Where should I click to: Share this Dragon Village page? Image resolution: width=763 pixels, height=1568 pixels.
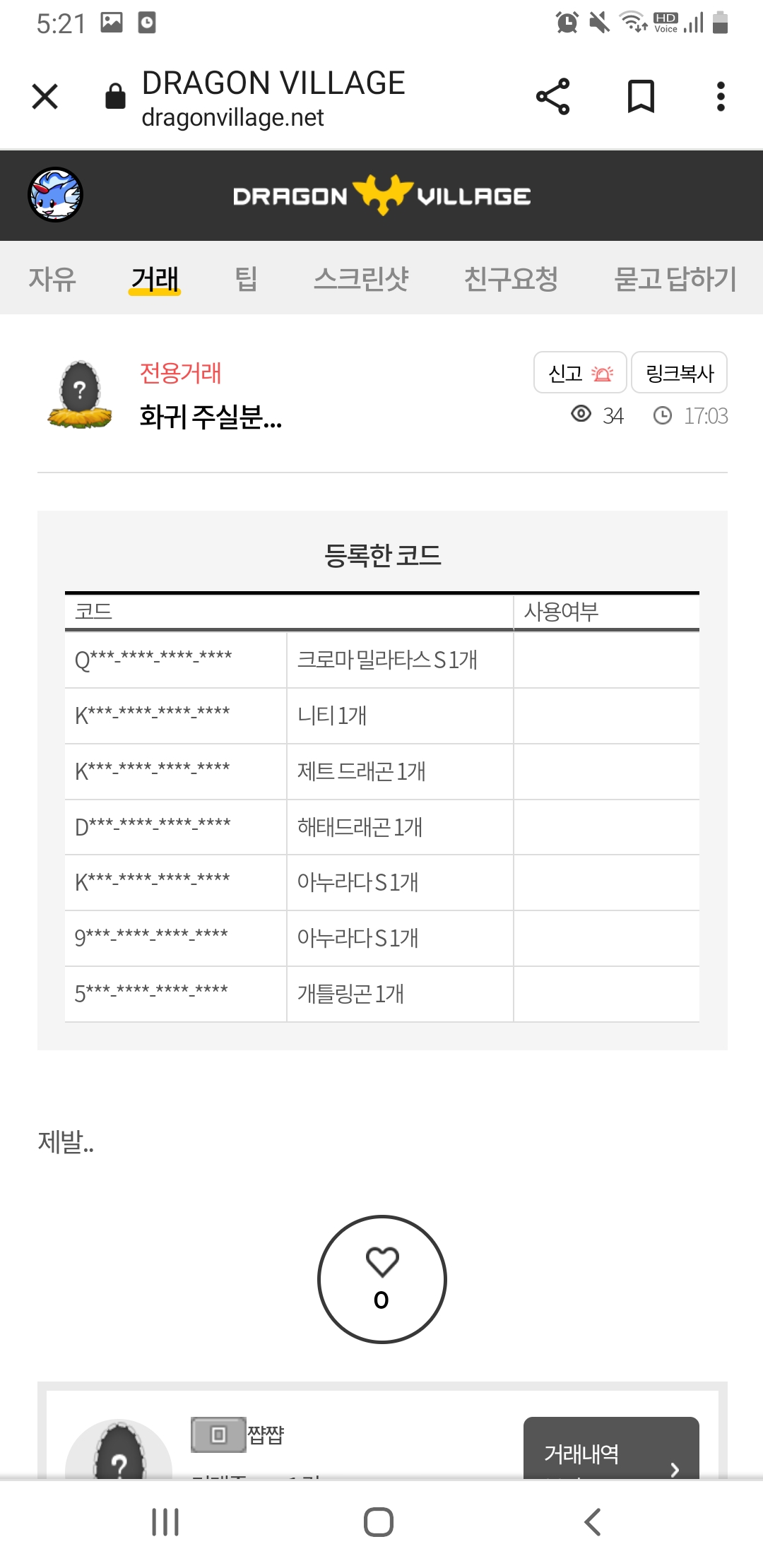[552, 97]
